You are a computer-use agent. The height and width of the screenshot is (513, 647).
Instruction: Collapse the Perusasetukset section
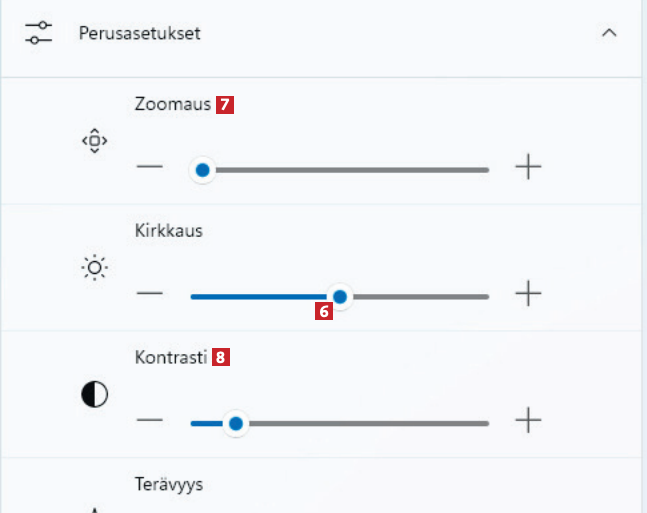[609, 33]
